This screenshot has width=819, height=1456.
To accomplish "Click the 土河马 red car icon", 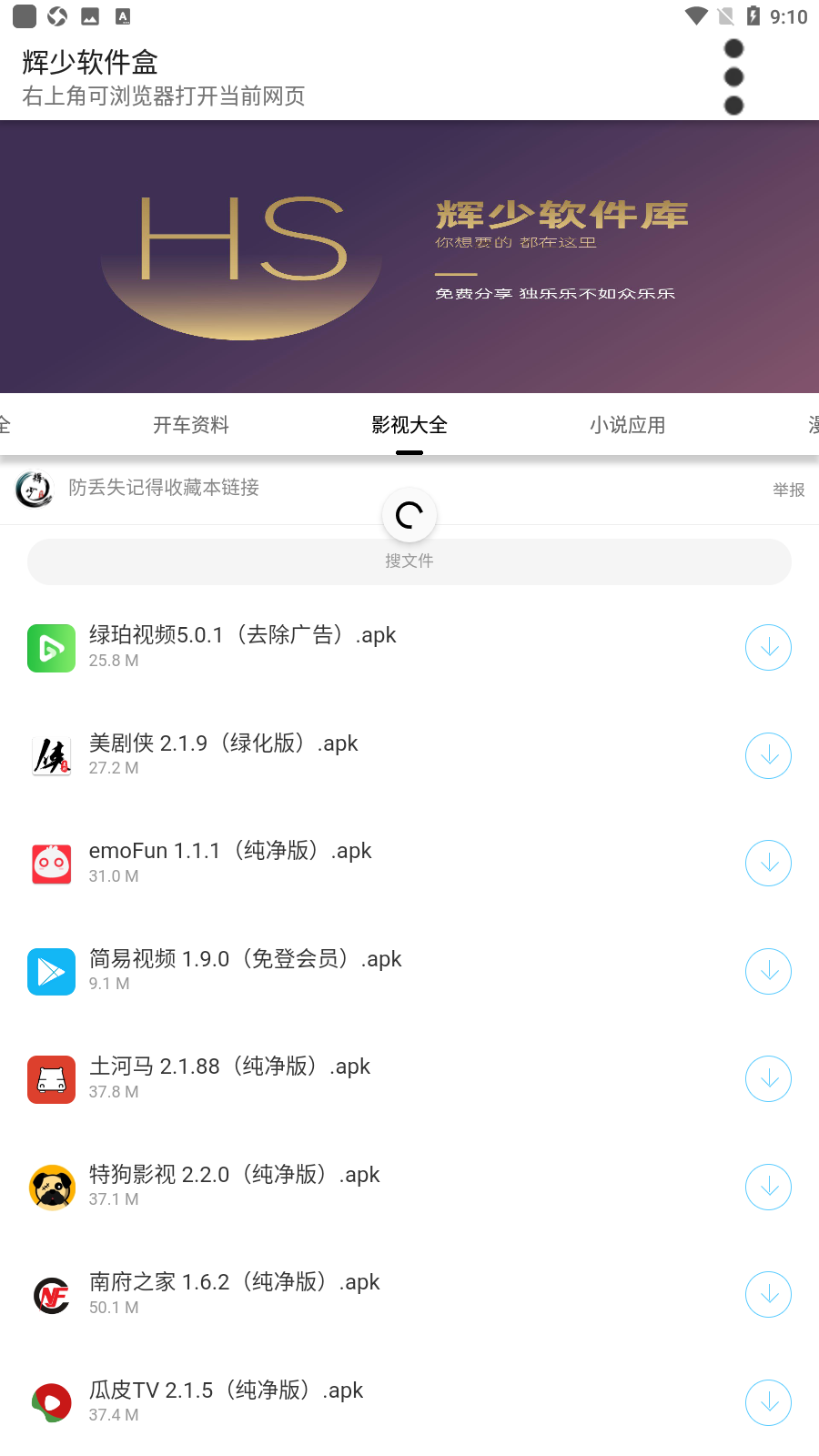I will tap(51, 1079).
